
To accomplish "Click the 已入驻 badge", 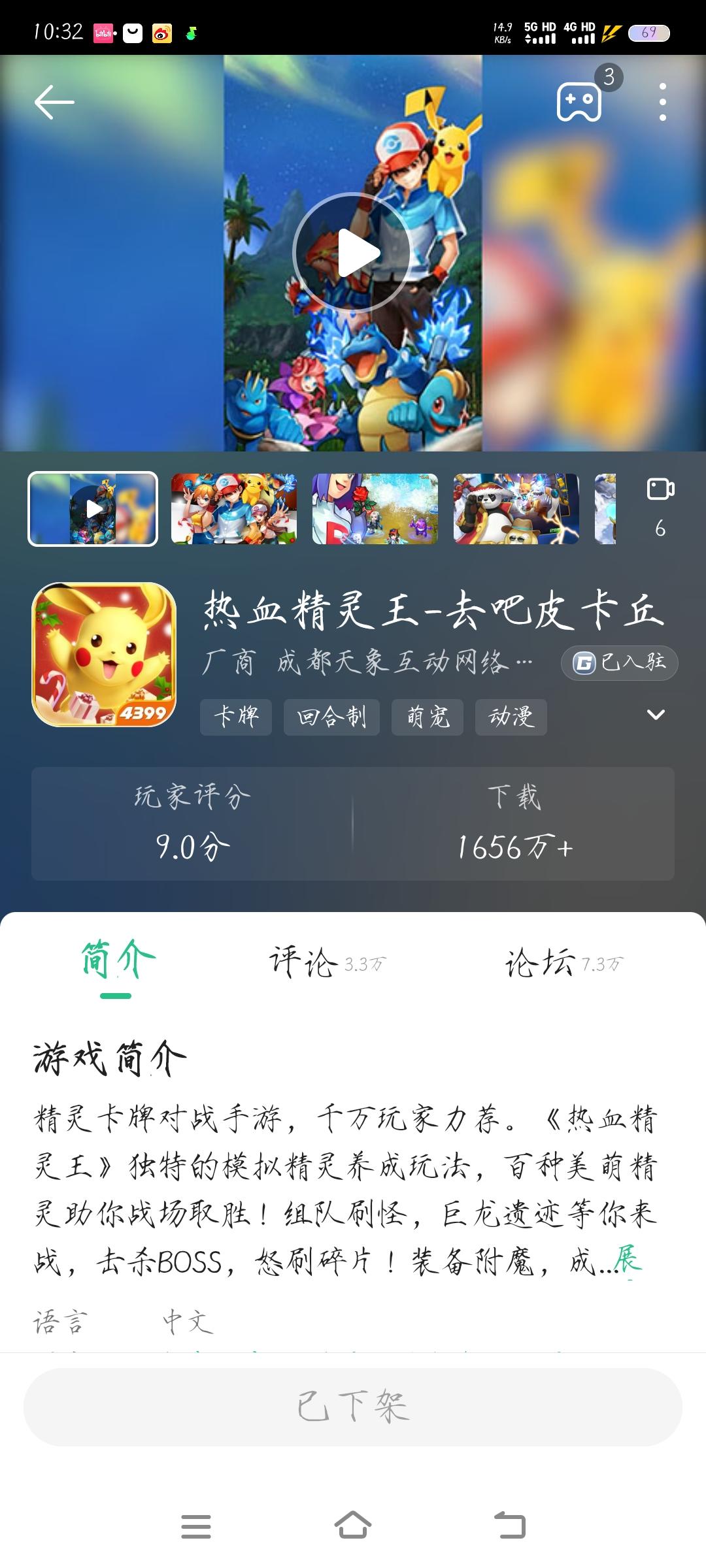I will point(617,662).
